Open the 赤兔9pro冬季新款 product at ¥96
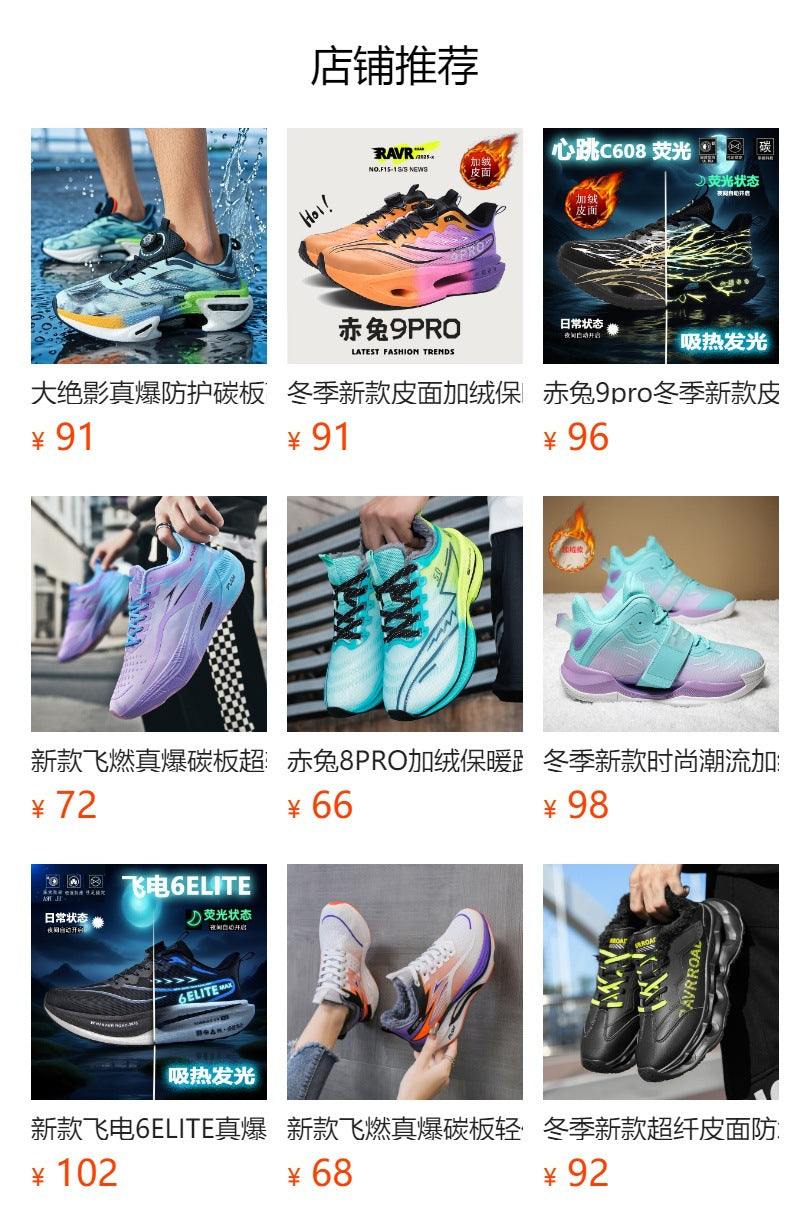Viewport: 790px width, 1232px height. (660, 246)
